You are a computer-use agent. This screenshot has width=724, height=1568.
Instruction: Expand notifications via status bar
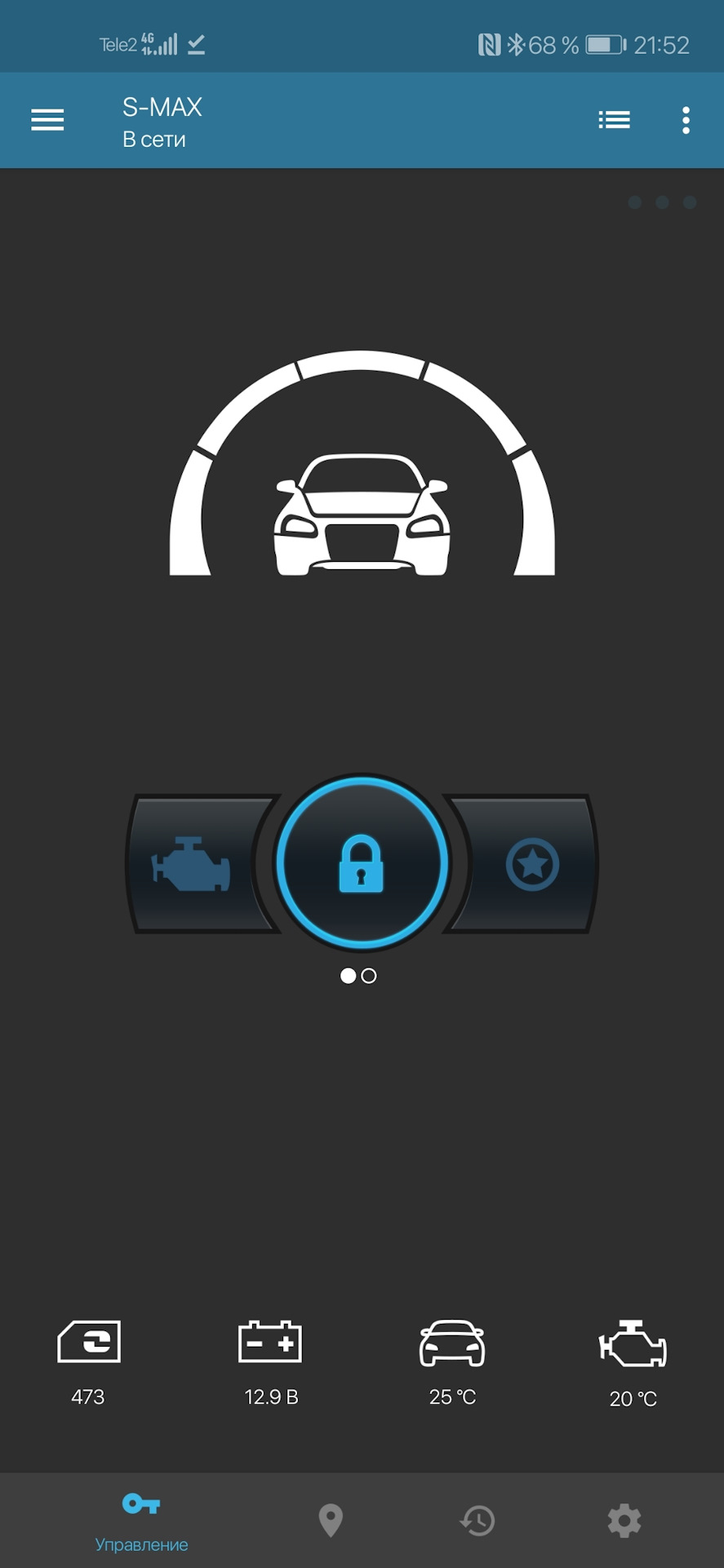362,36
